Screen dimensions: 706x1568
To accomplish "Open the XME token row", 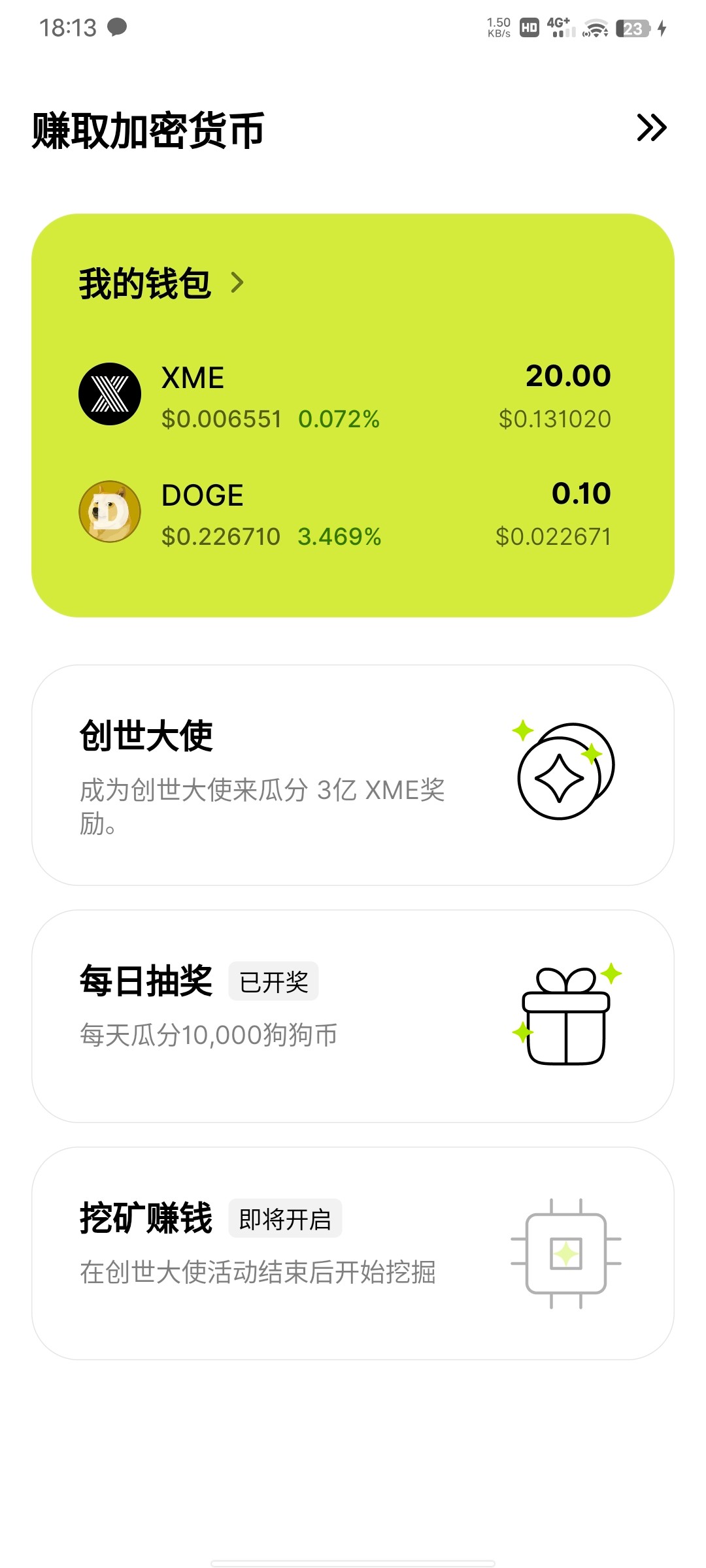I will coord(345,395).
